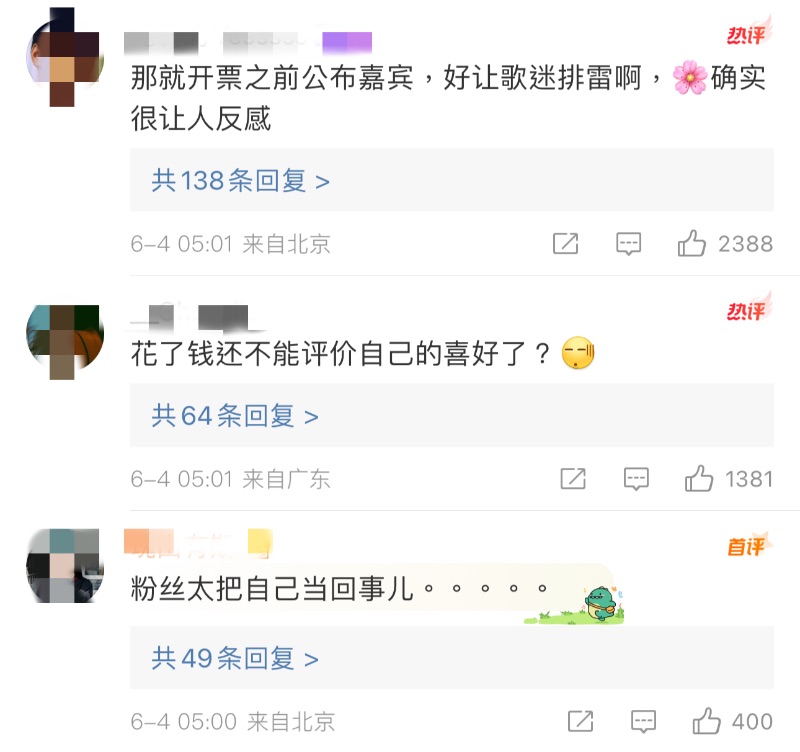Expand the 138 replies thread
The height and width of the screenshot is (752, 800).
[x=240, y=181]
